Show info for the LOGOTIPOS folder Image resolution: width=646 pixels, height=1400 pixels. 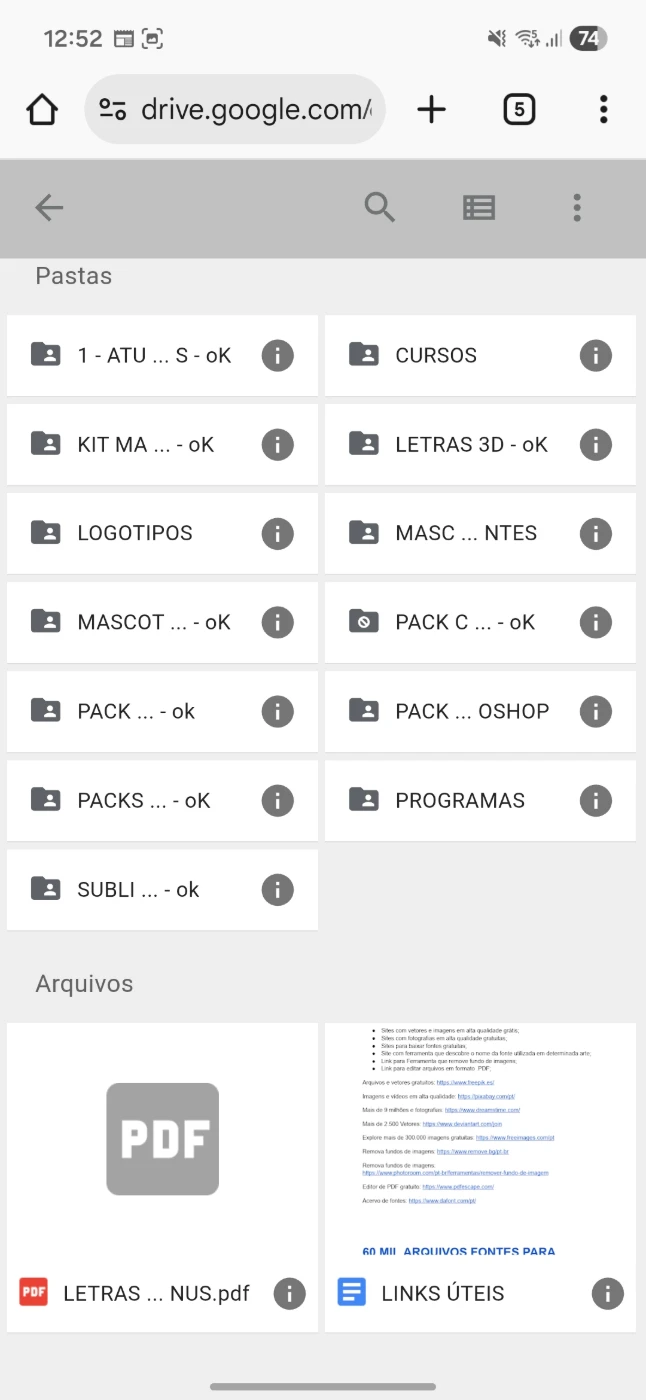tap(278, 533)
